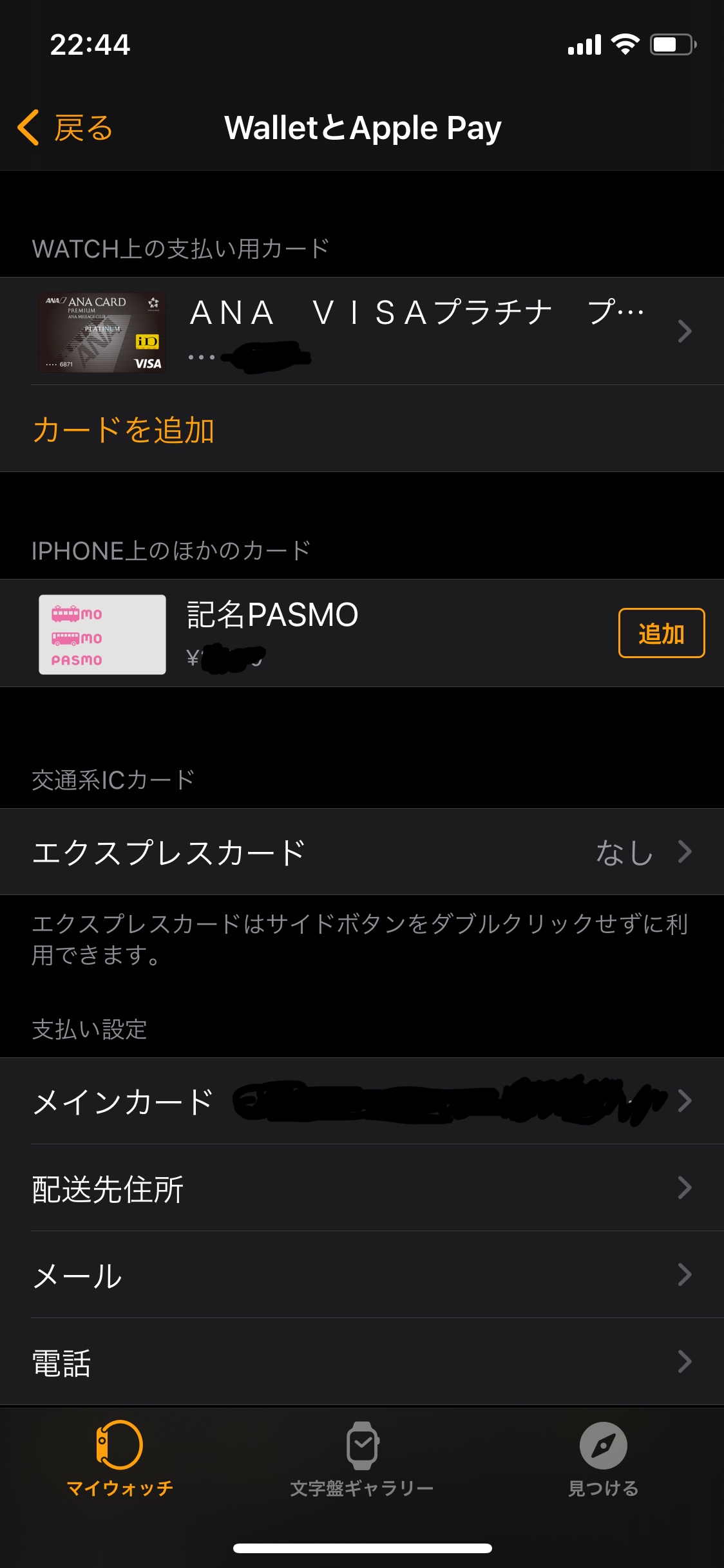
Task: Add 記名PASMO with the 追加 button
Action: (661, 634)
